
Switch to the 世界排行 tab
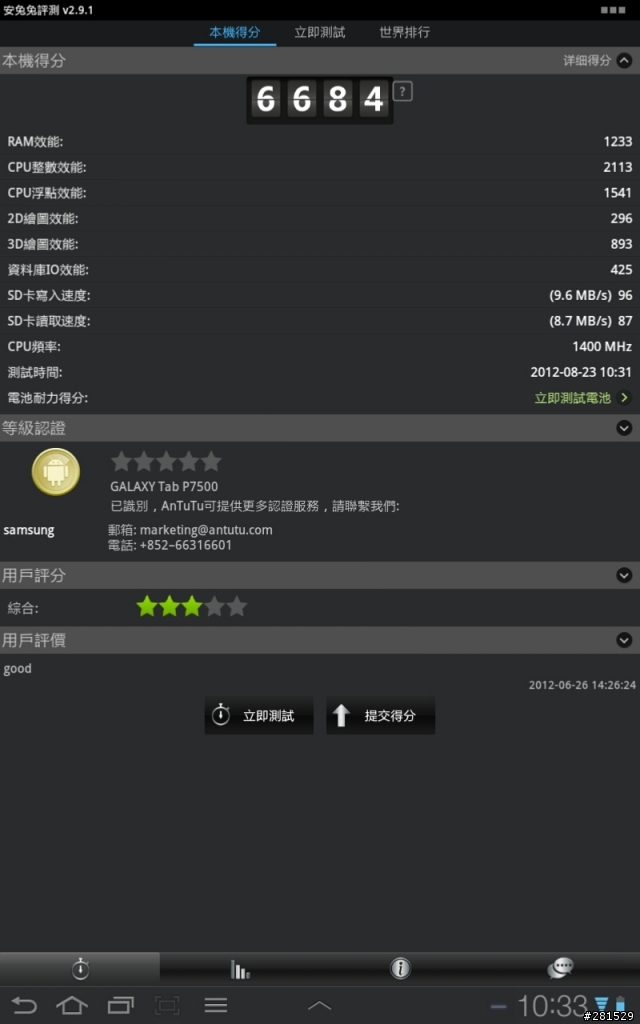pyautogui.click(x=404, y=32)
